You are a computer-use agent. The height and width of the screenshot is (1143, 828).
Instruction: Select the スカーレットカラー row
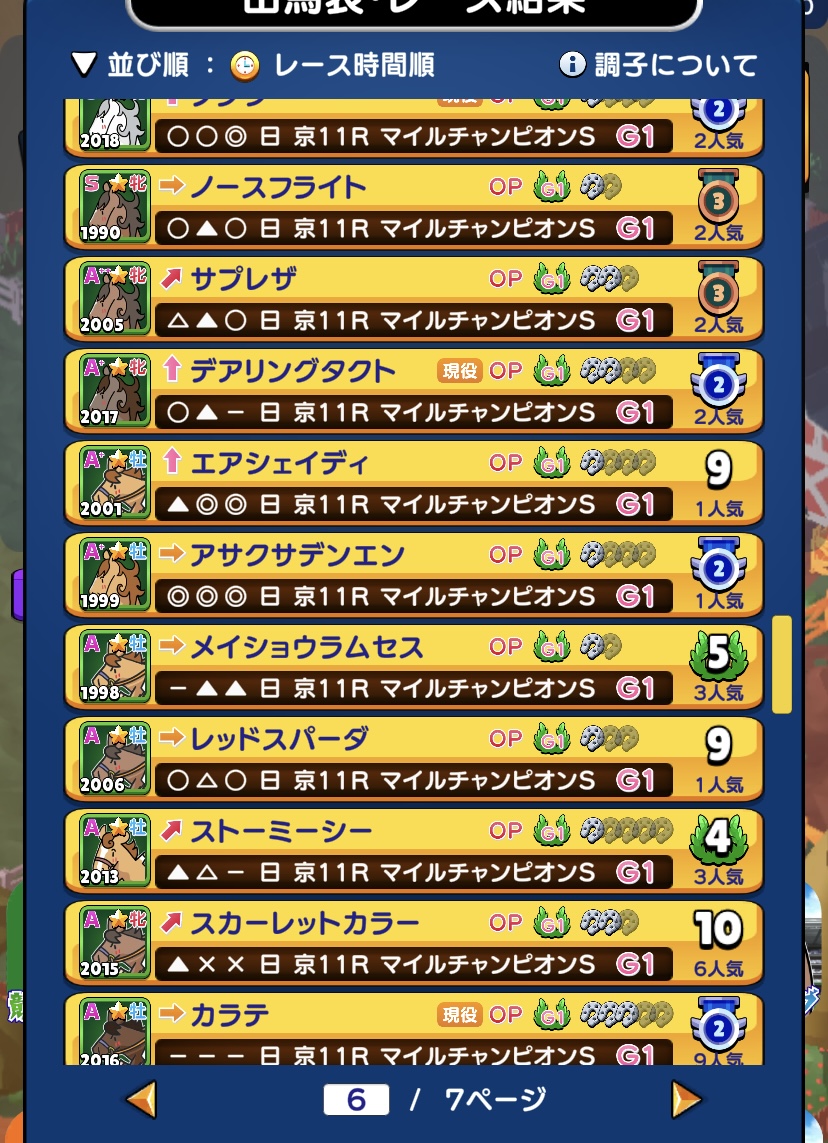pos(413,945)
